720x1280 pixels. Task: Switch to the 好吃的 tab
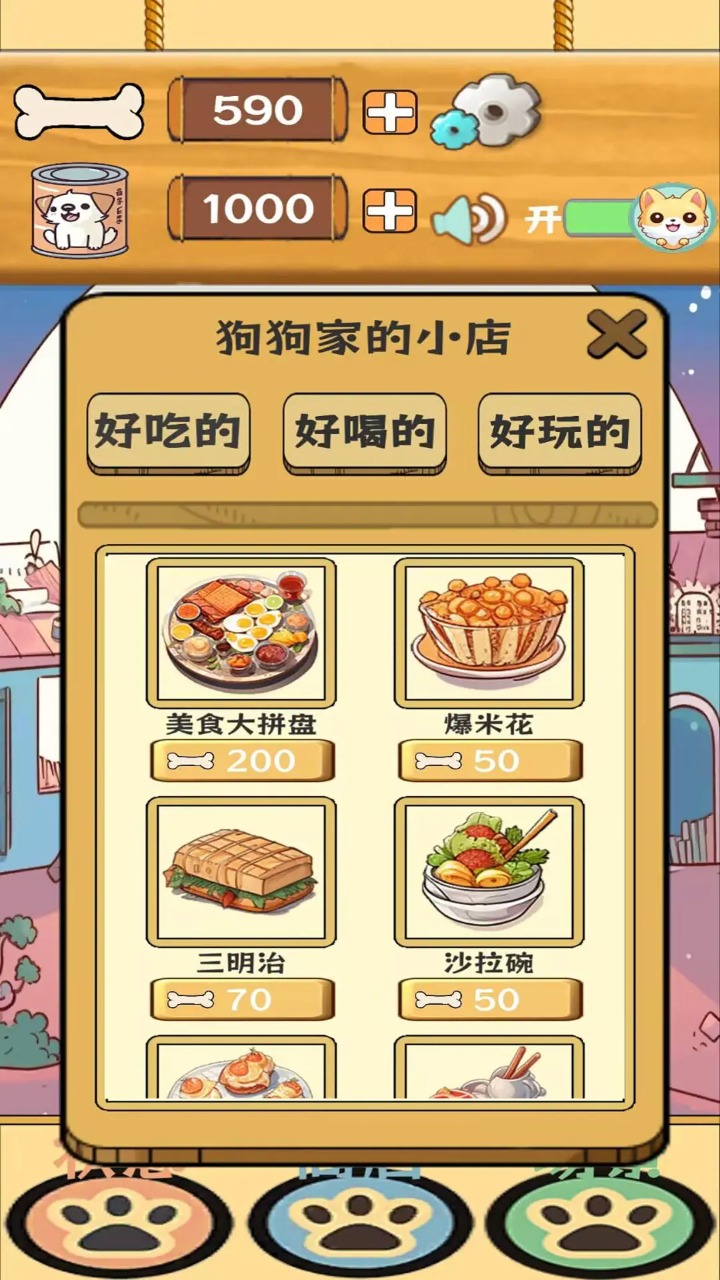click(168, 432)
